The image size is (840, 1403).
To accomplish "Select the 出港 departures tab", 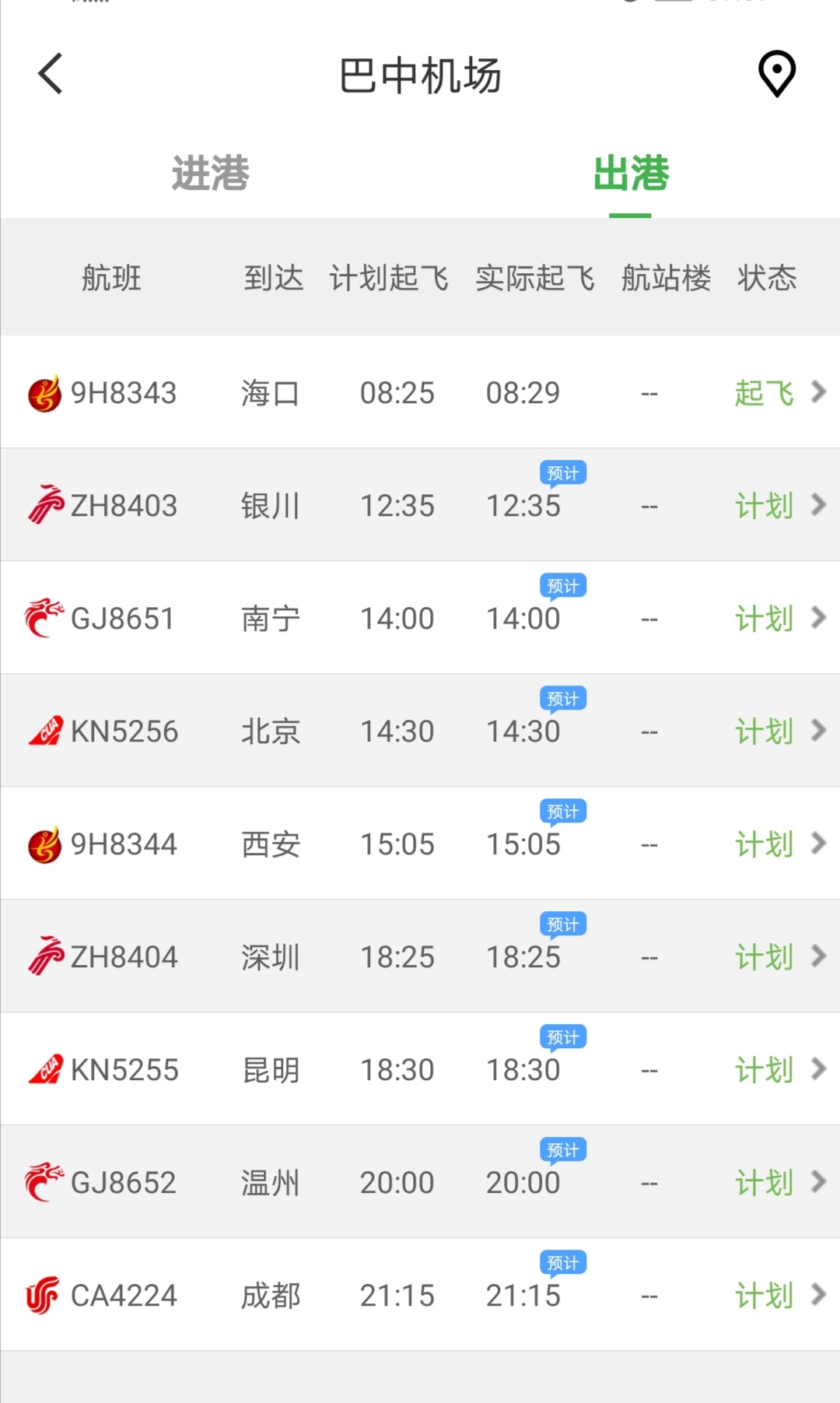I will 631,173.
